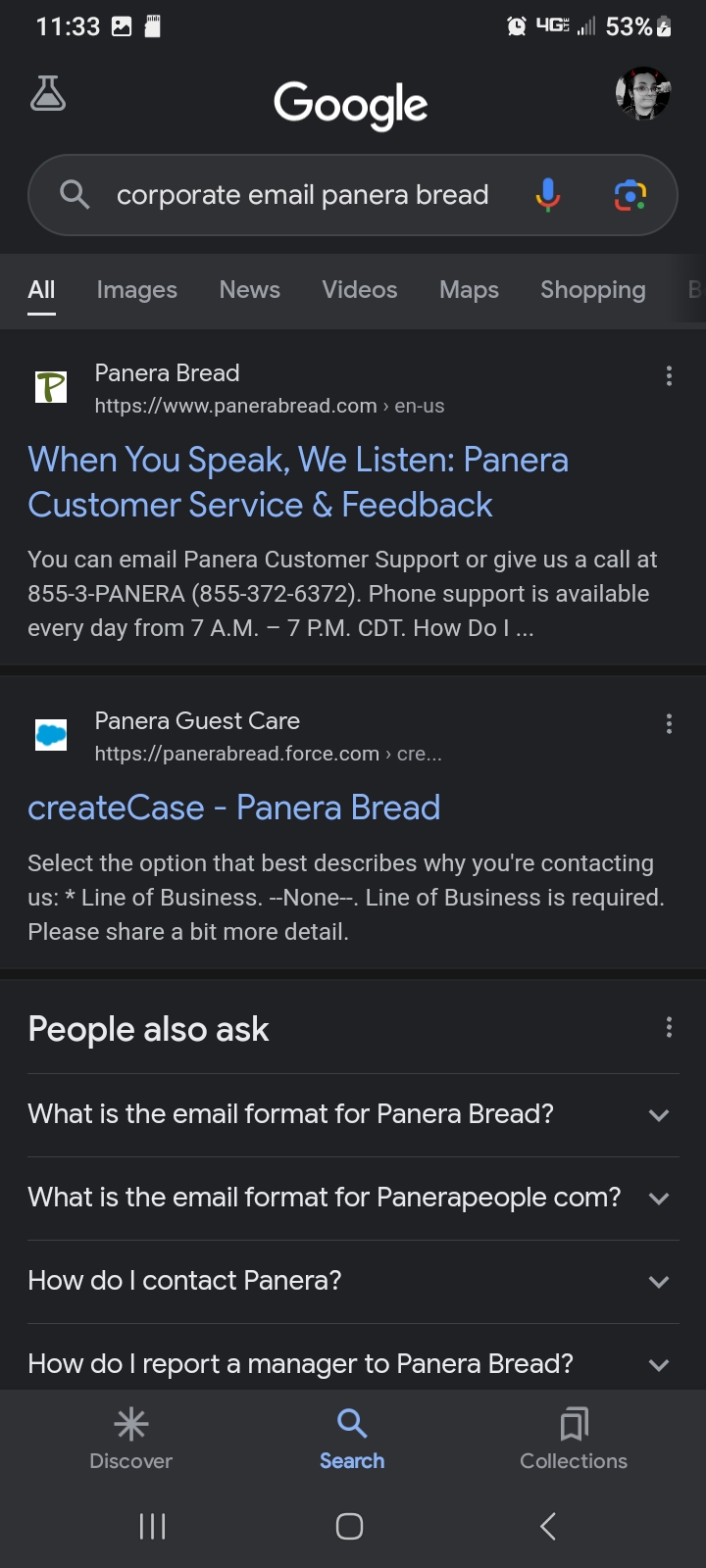This screenshot has height=1568, width=706.
Task: Open Google Lens camera search
Action: tap(630, 195)
